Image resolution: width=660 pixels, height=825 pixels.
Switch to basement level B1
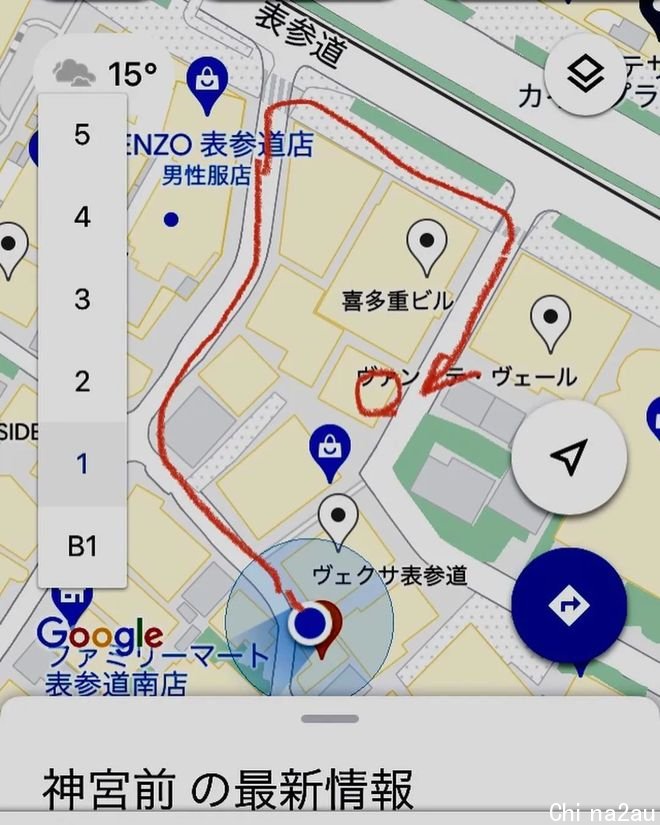pyautogui.click(x=82, y=546)
